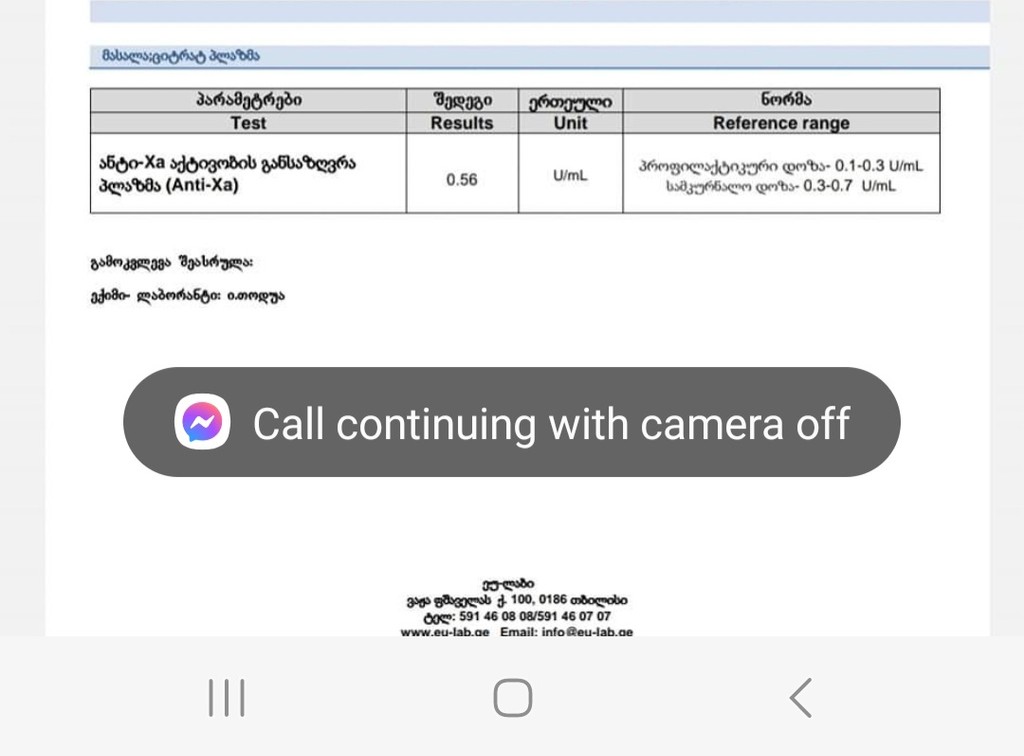Go to the home screen
Viewport: 1024px width, 756px height.
[x=512, y=698]
